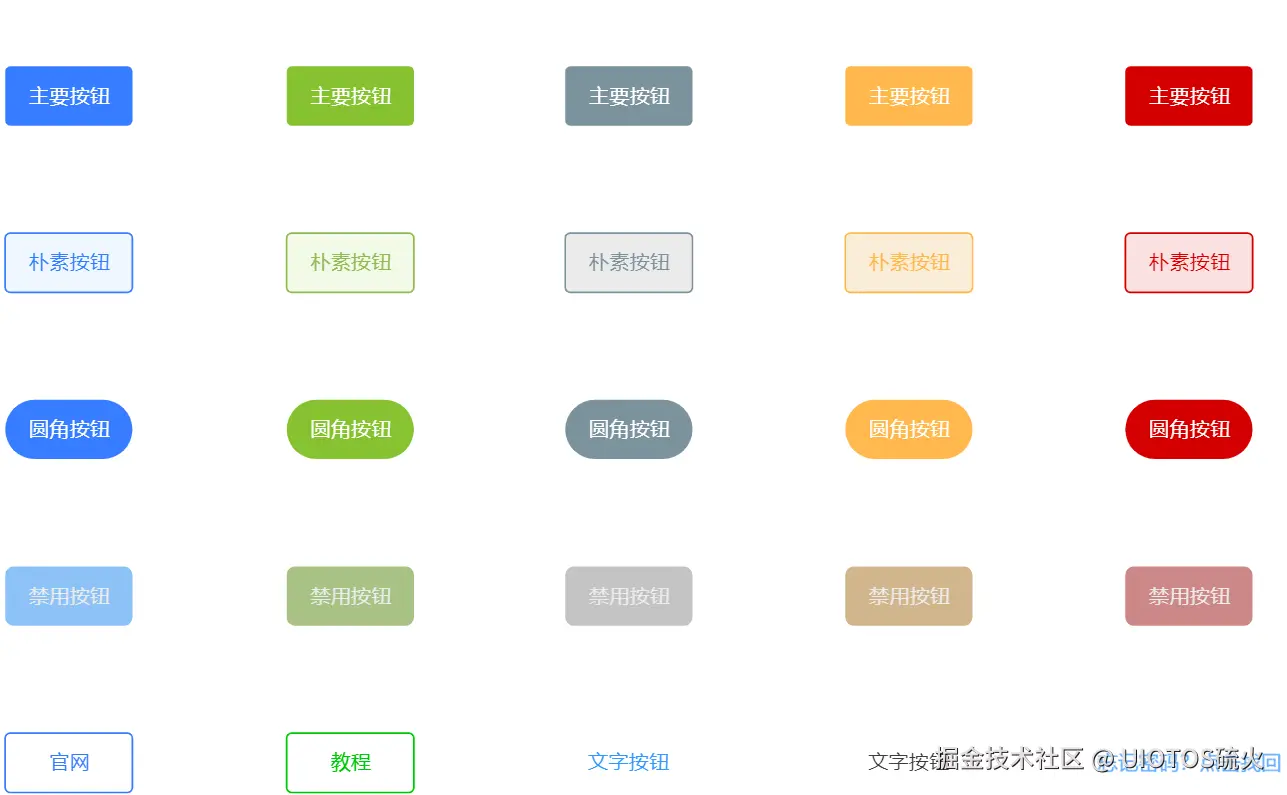Viewport: 1287px width, 795px height.
Task: Open the green-outlined 教程 button
Action: point(350,763)
